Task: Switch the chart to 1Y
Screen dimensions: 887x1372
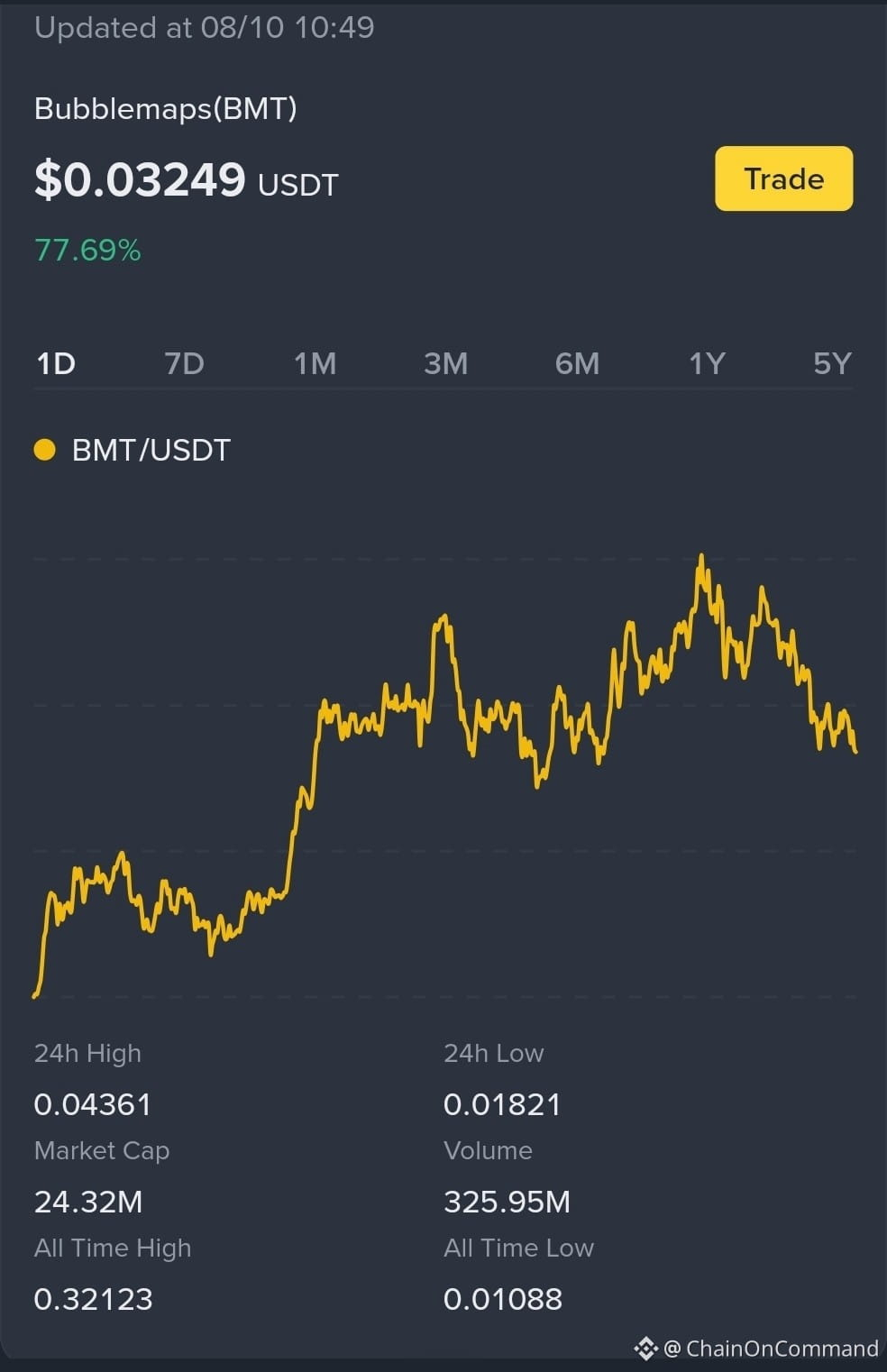Action: point(707,363)
